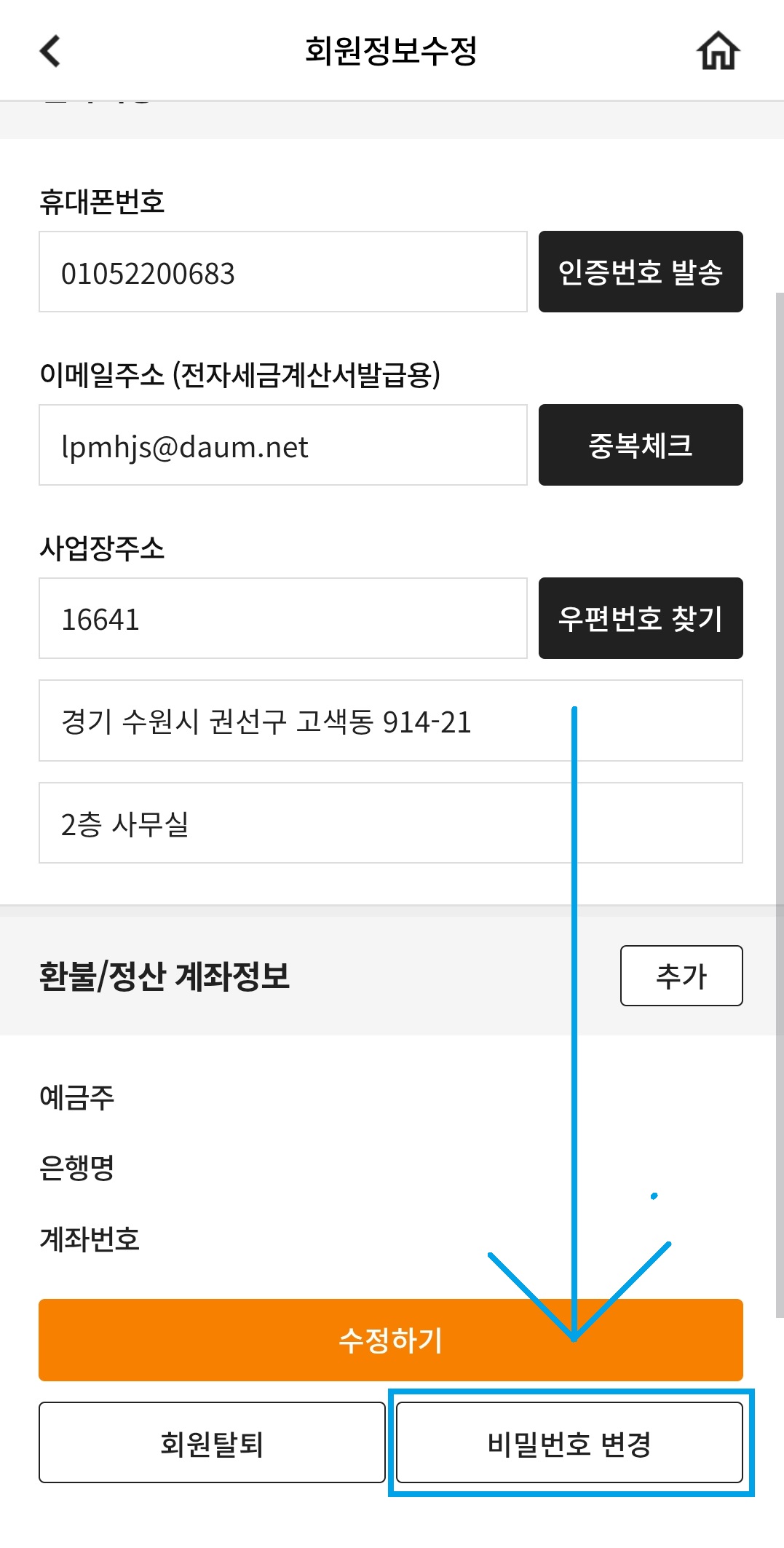The width and height of the screenshot is (784, 1548).
Task: Add a refund account with 추가
Action: (681, 976)
